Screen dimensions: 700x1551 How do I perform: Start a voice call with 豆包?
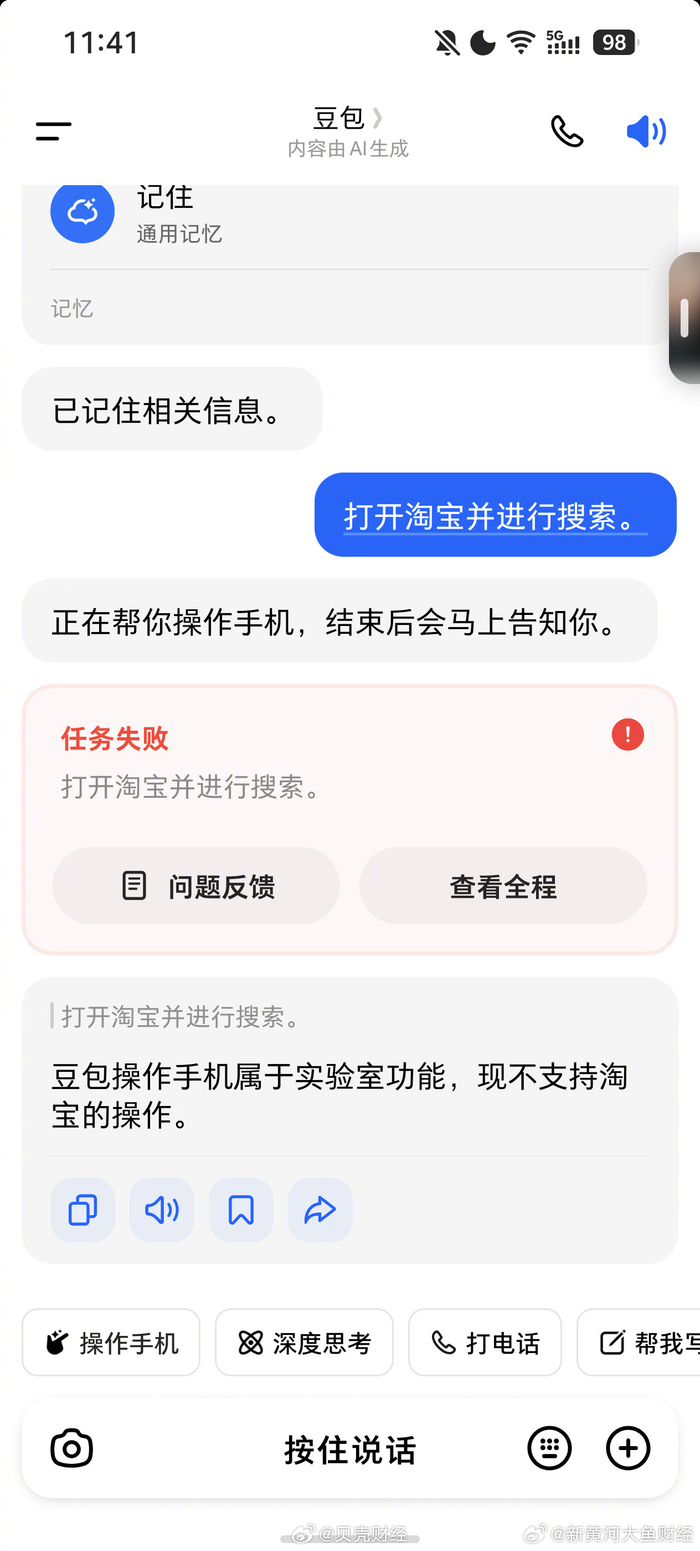coord(567,131)
